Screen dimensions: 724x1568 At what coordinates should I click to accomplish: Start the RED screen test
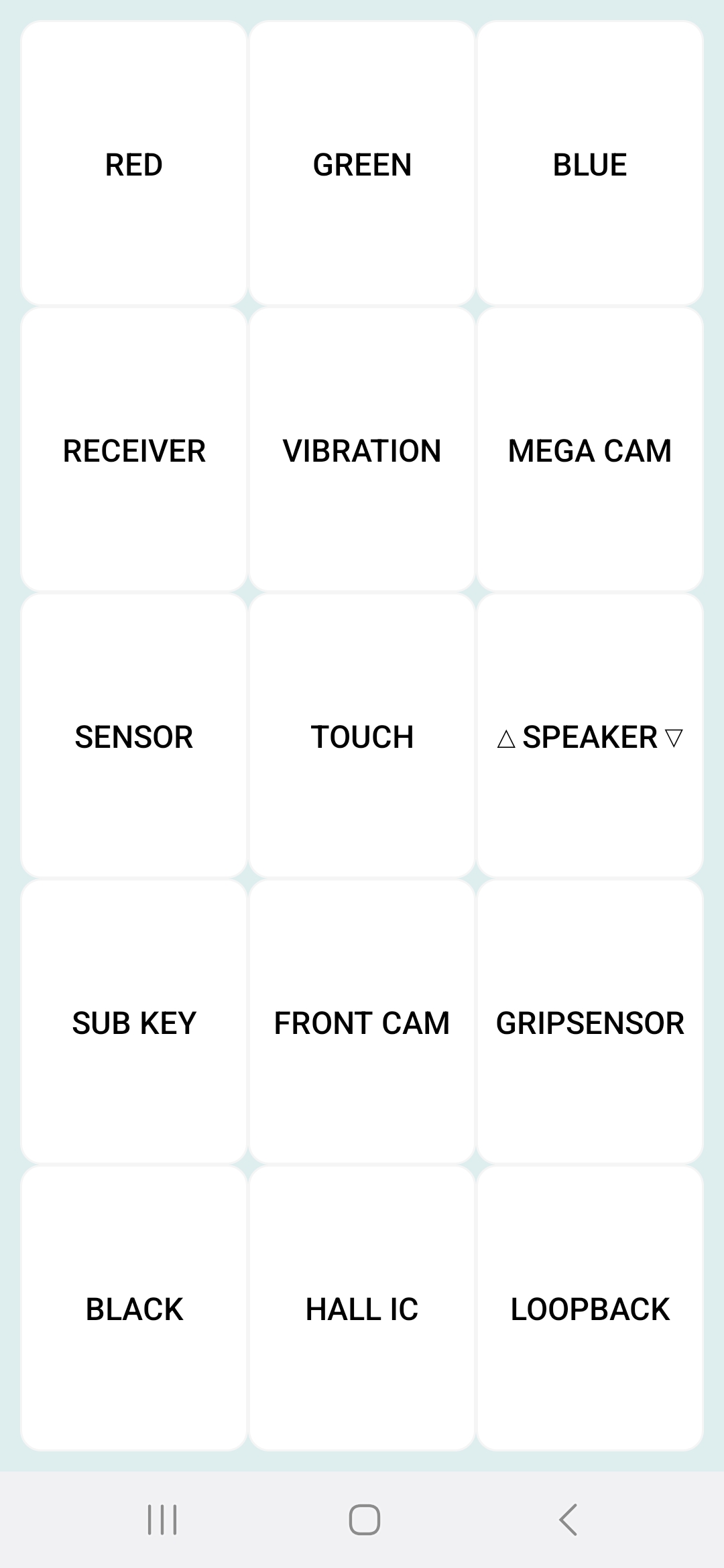[134, 164]
